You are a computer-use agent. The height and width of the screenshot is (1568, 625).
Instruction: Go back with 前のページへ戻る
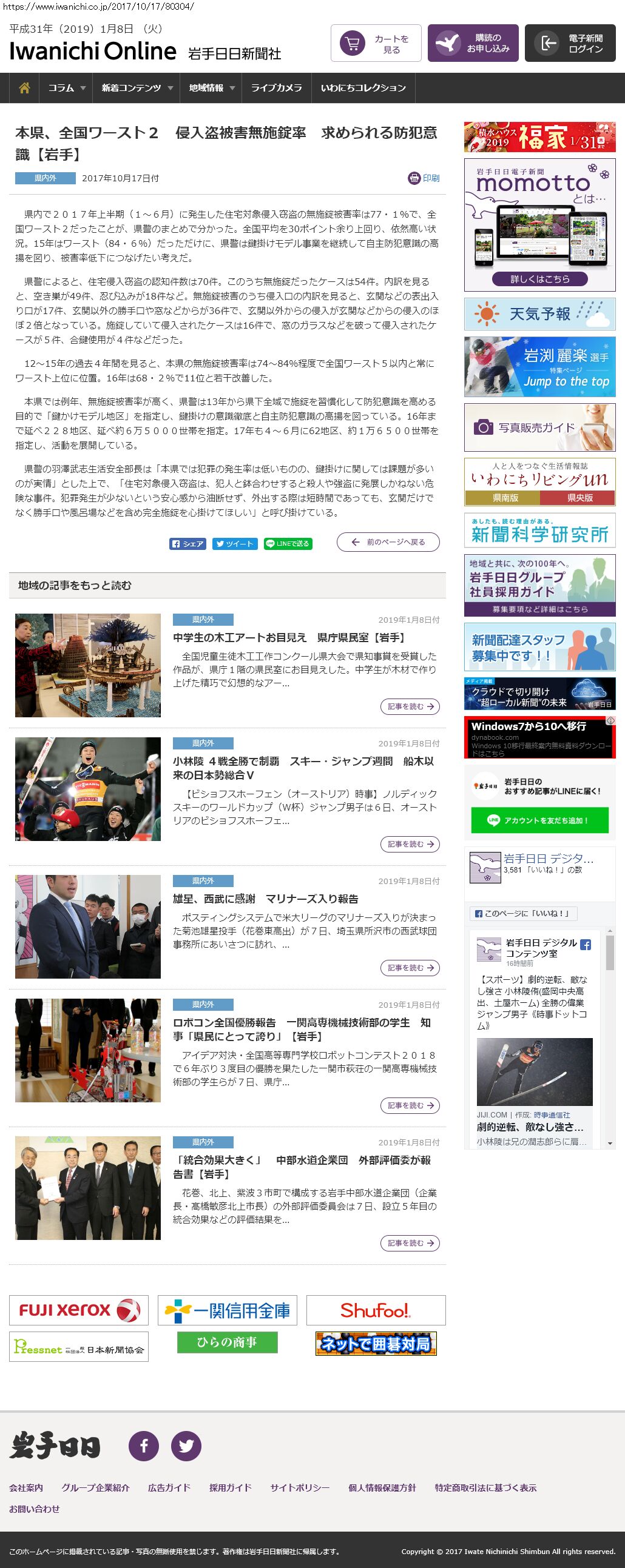pos(388,541)
